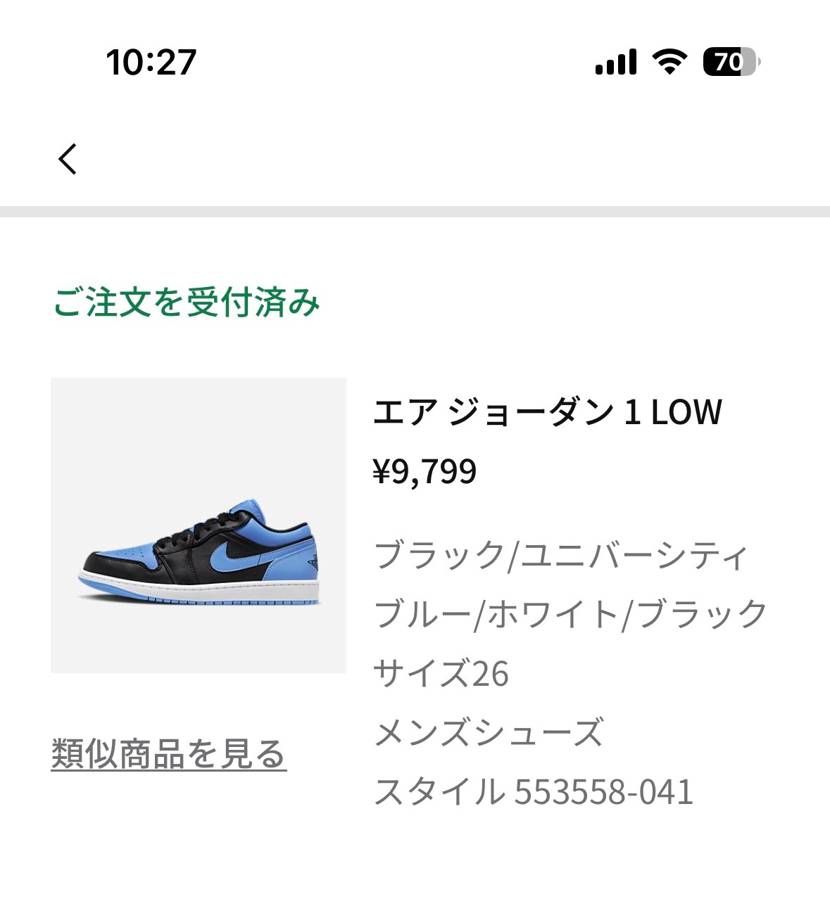Tap the メンズシューズ category label

489,735
